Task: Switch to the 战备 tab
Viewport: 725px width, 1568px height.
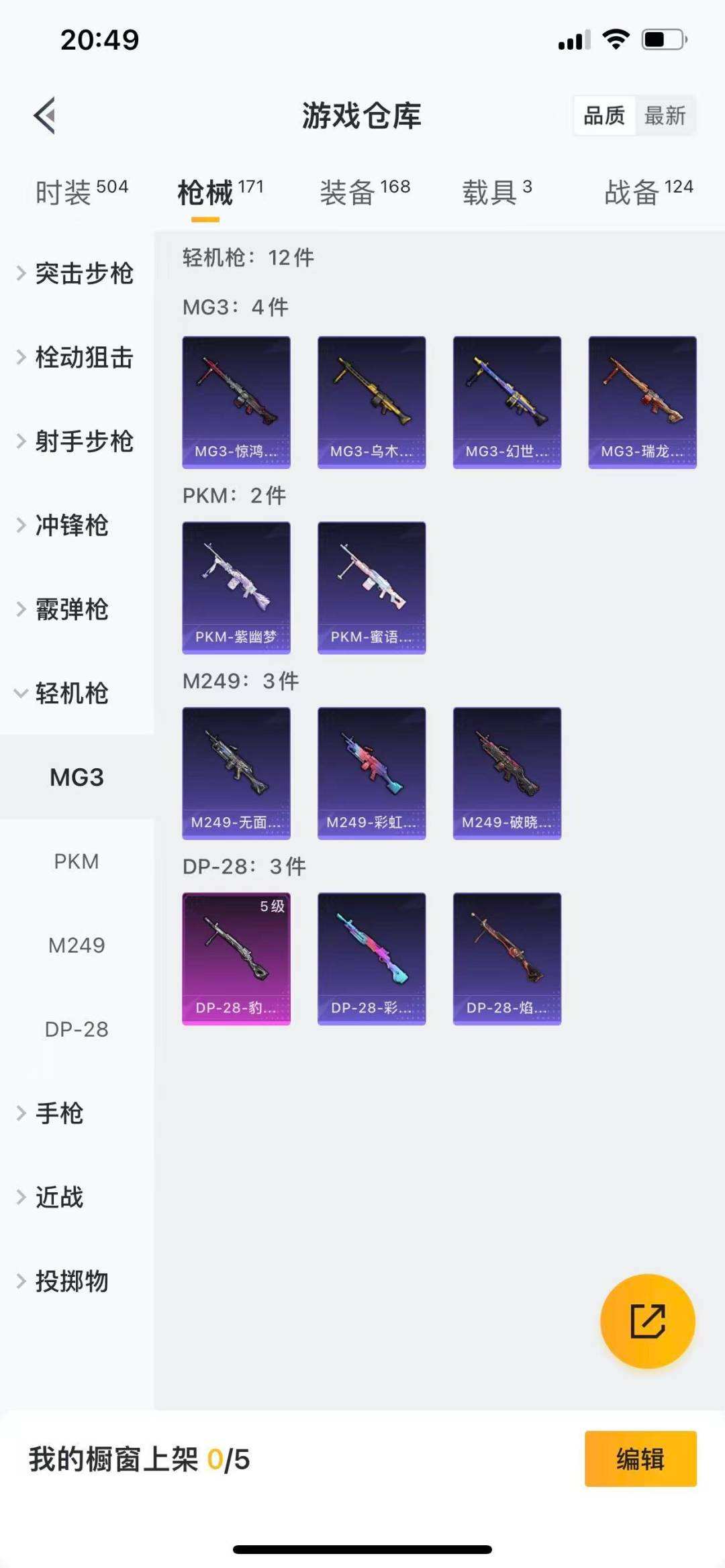Action: pos(648,193)
